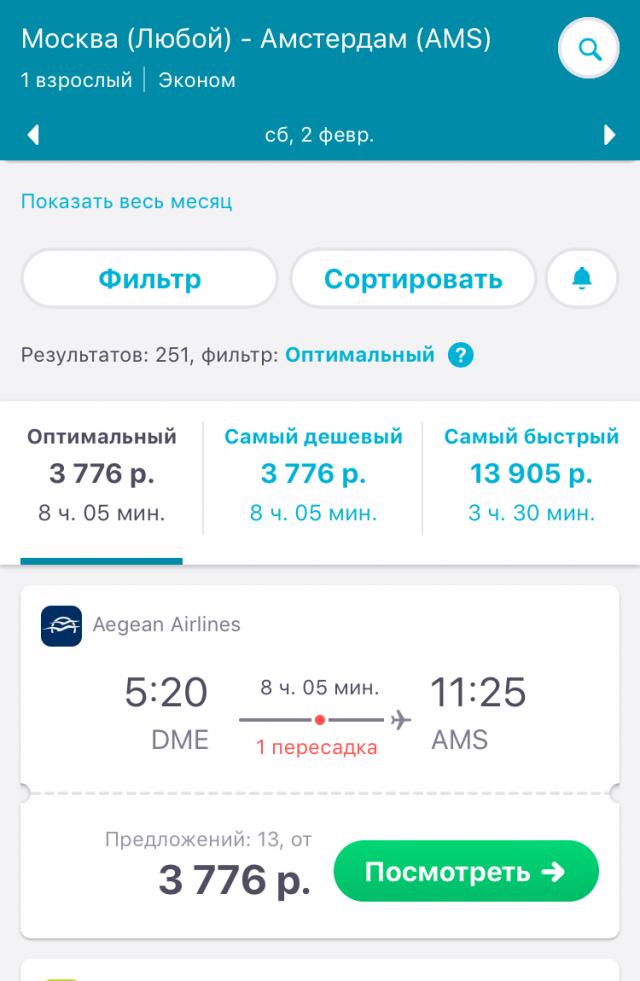This screenshot has height=981, width=640.
Task: Tap «Посмотреть» for the Aegean Airlines flight
Action: point(465,871)
